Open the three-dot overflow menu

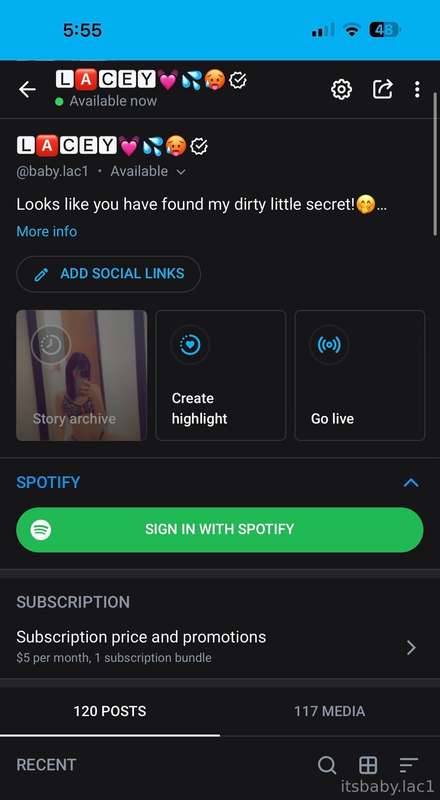417,90
